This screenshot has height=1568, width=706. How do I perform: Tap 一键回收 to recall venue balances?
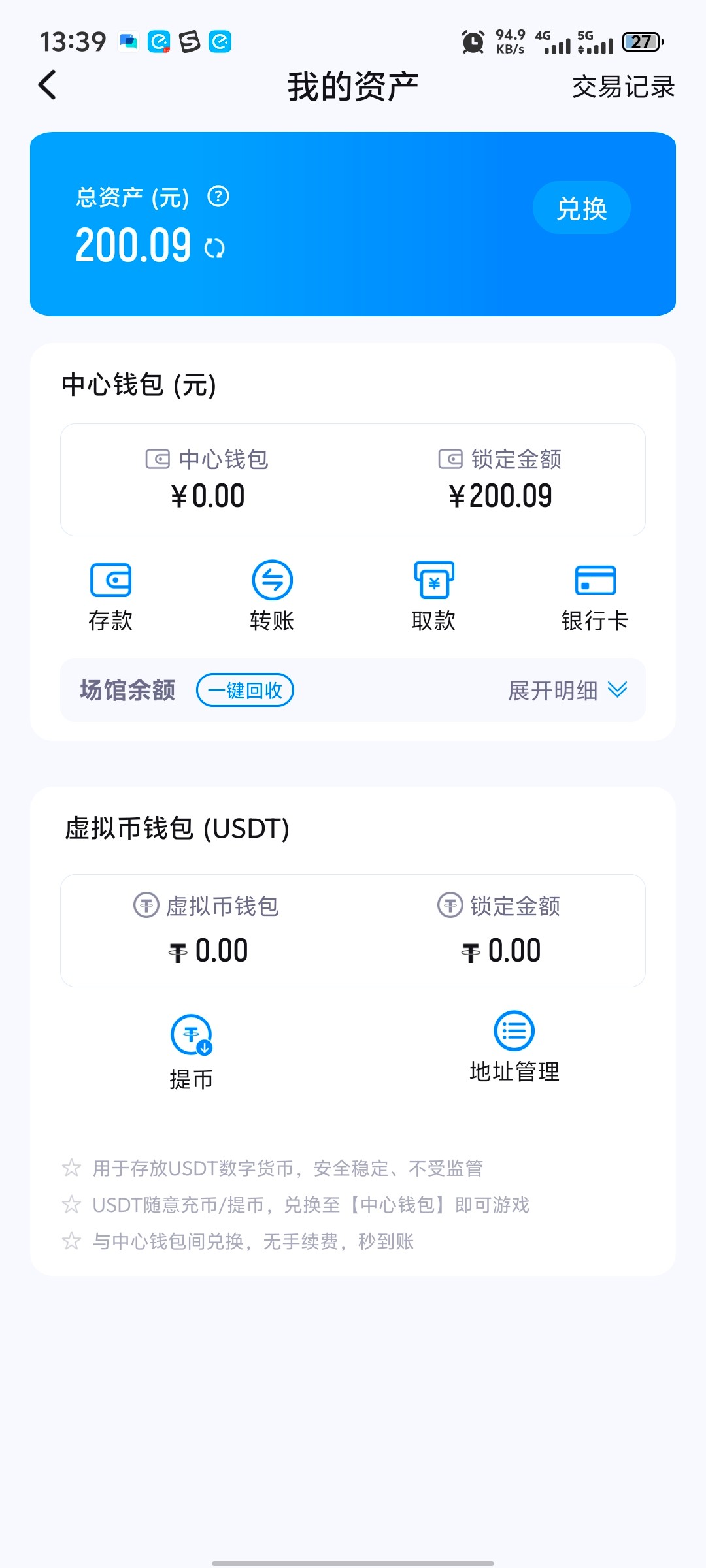tap(245, 690)
